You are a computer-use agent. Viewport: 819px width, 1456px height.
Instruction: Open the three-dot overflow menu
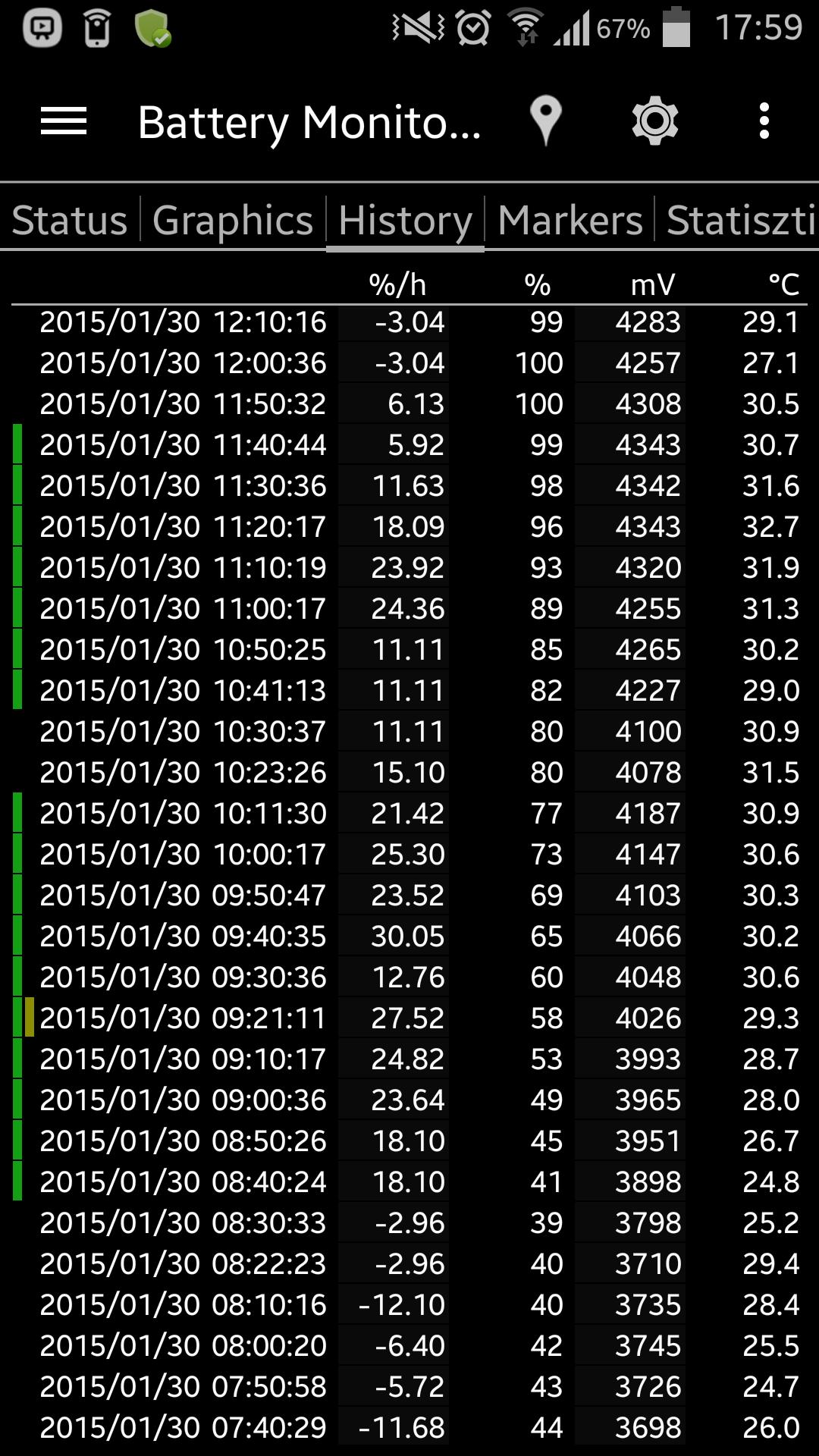tap(764, 121)
